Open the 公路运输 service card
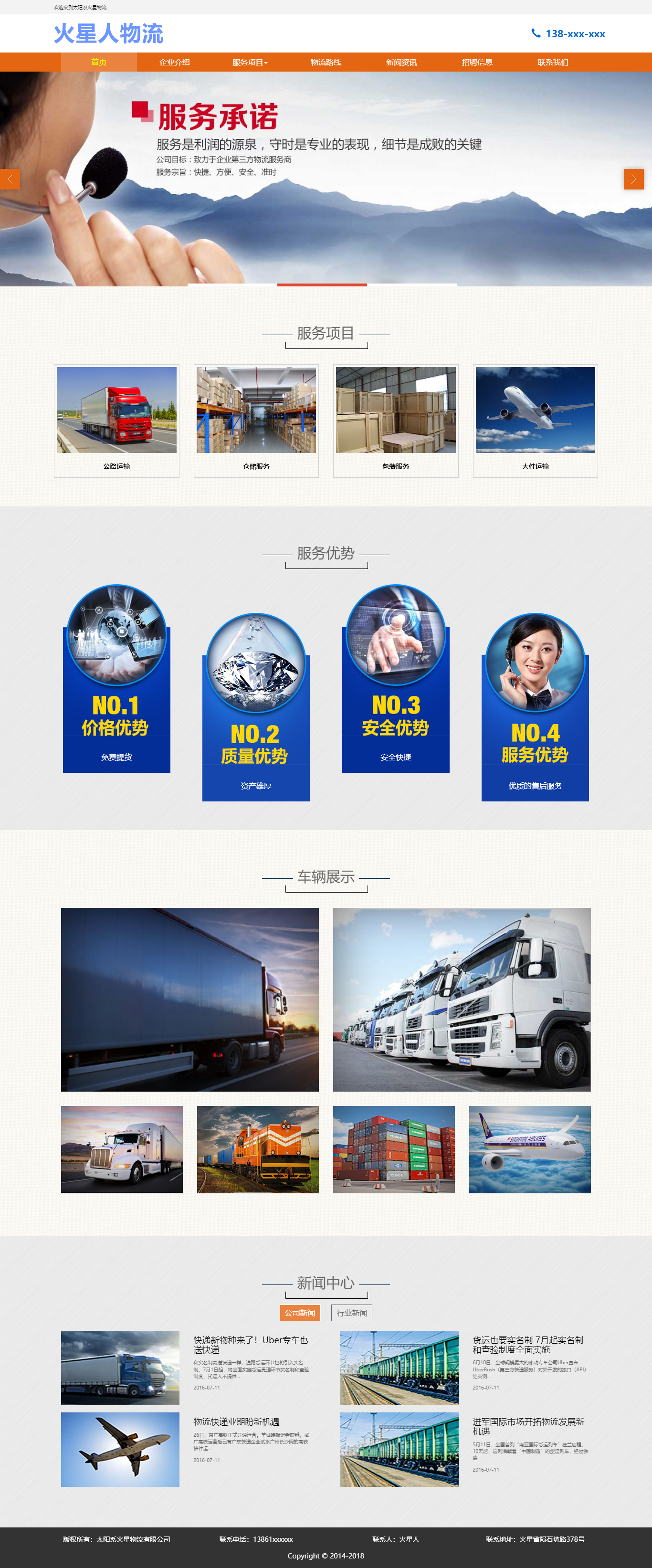The height and width of the screenshot is (1568, 652). (x=116, y=420)
